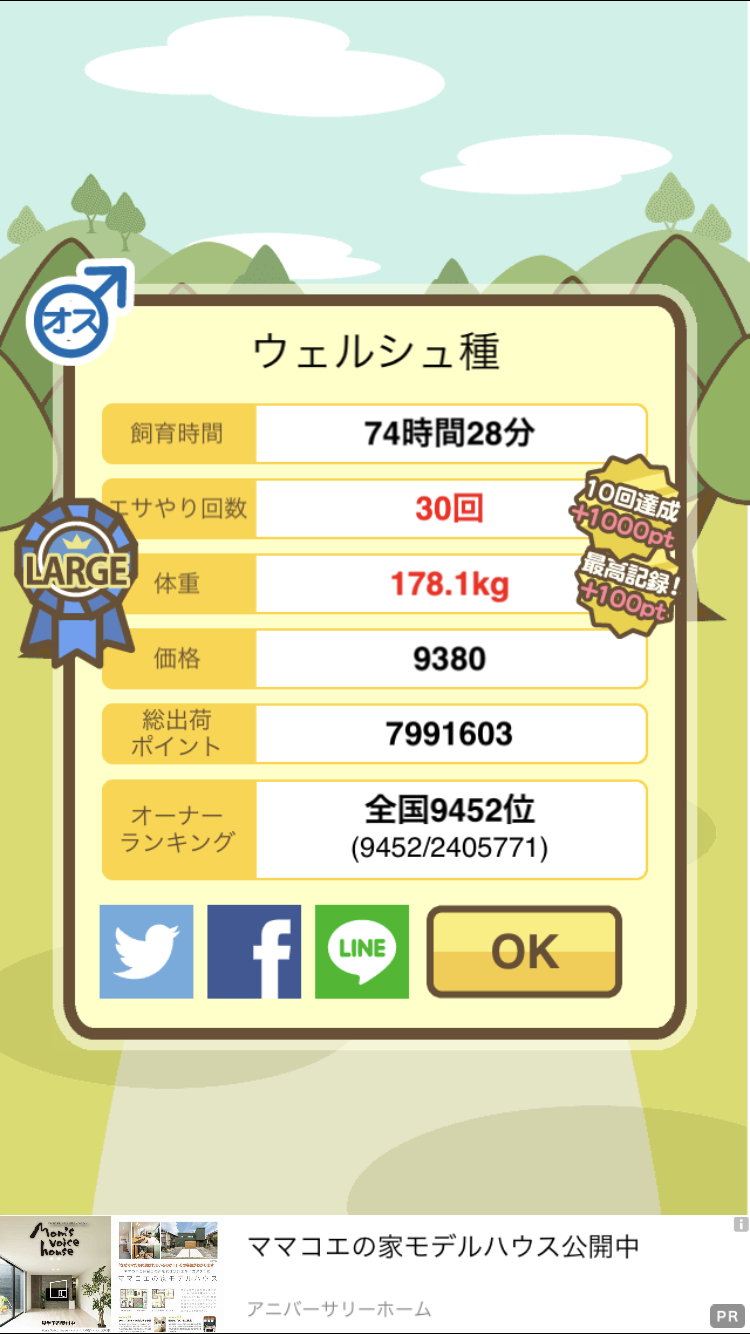
Task: Share the result via LINE
Action: [362, 951]
